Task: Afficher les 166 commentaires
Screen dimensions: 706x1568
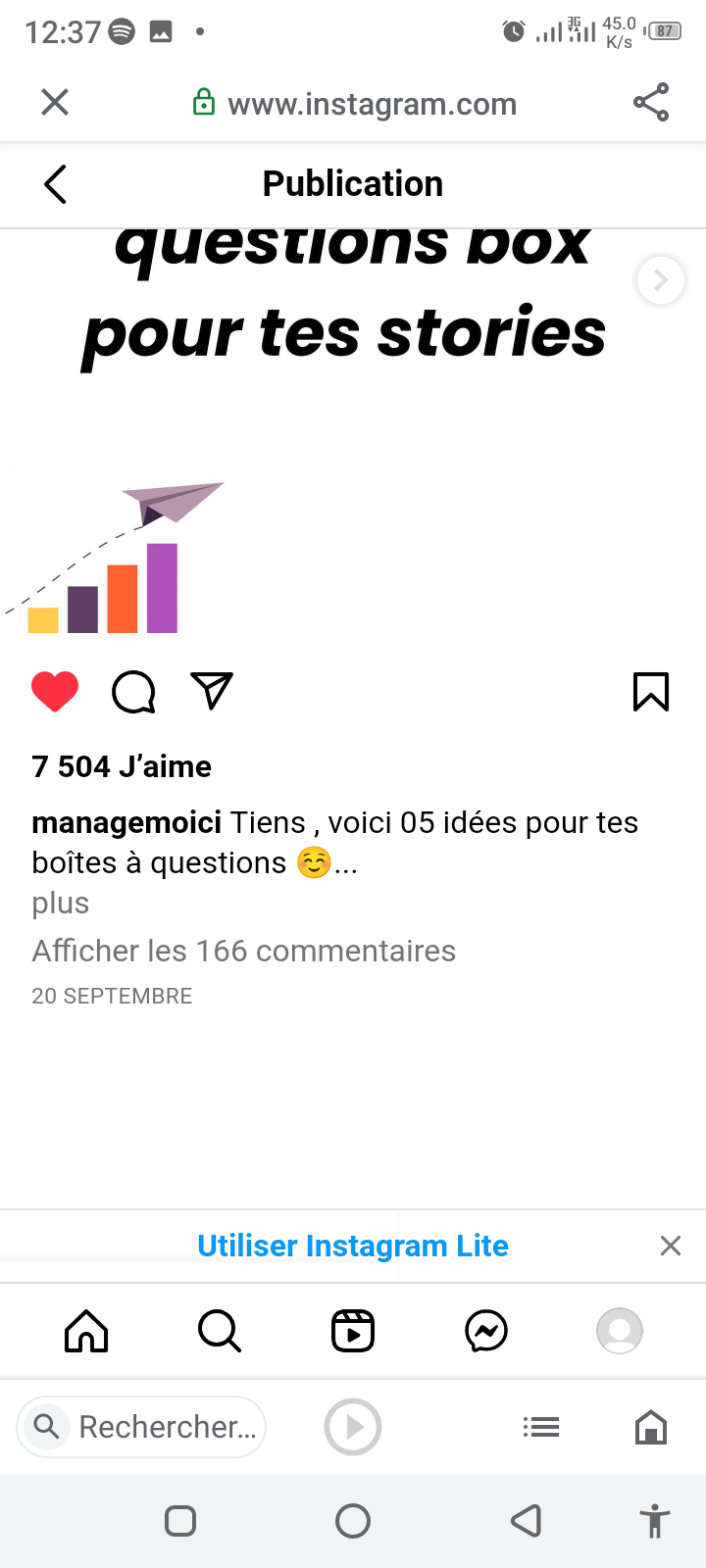Action: pos(244,951)
